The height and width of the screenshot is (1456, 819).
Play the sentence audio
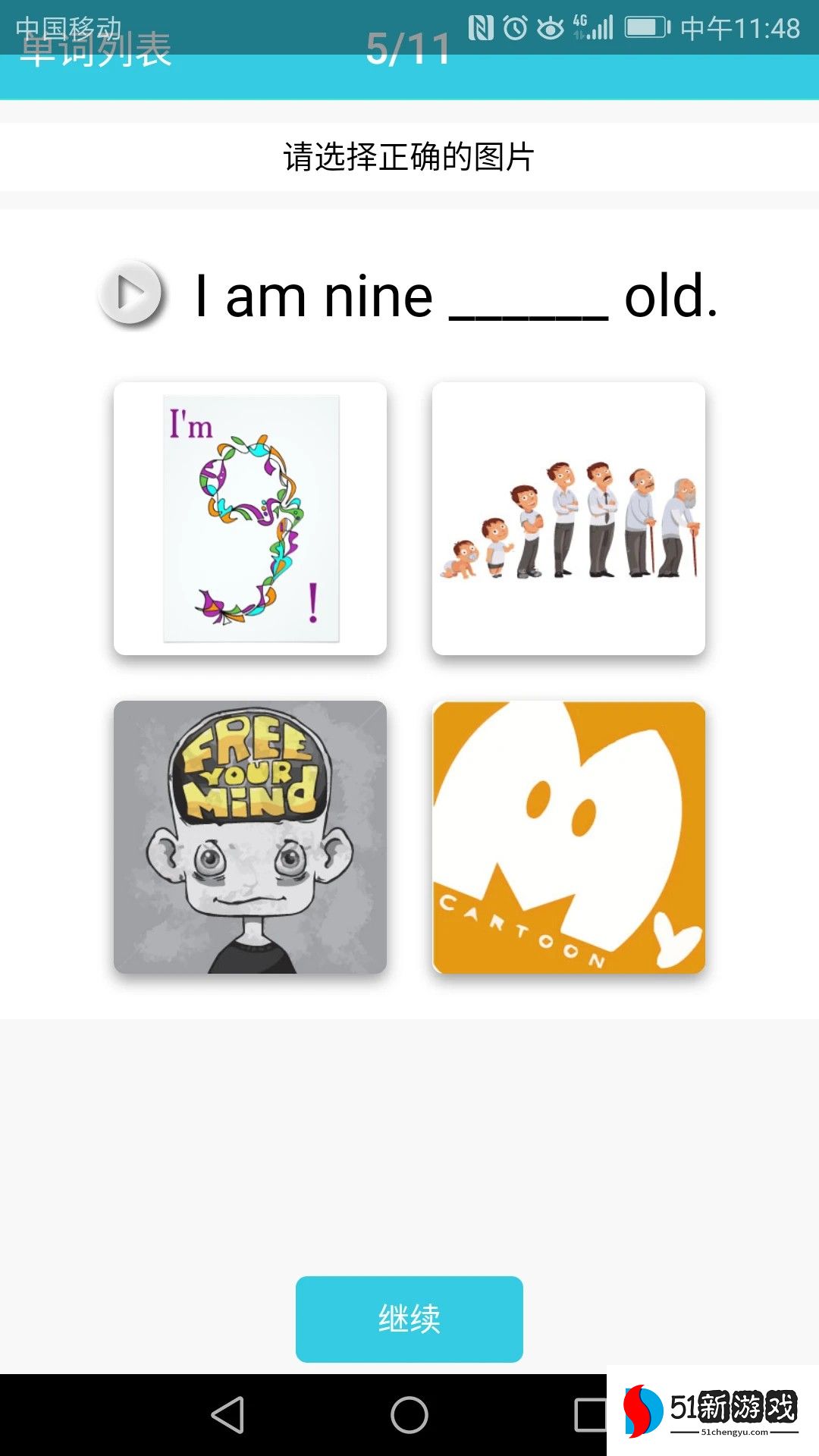[x=131, y=294]
